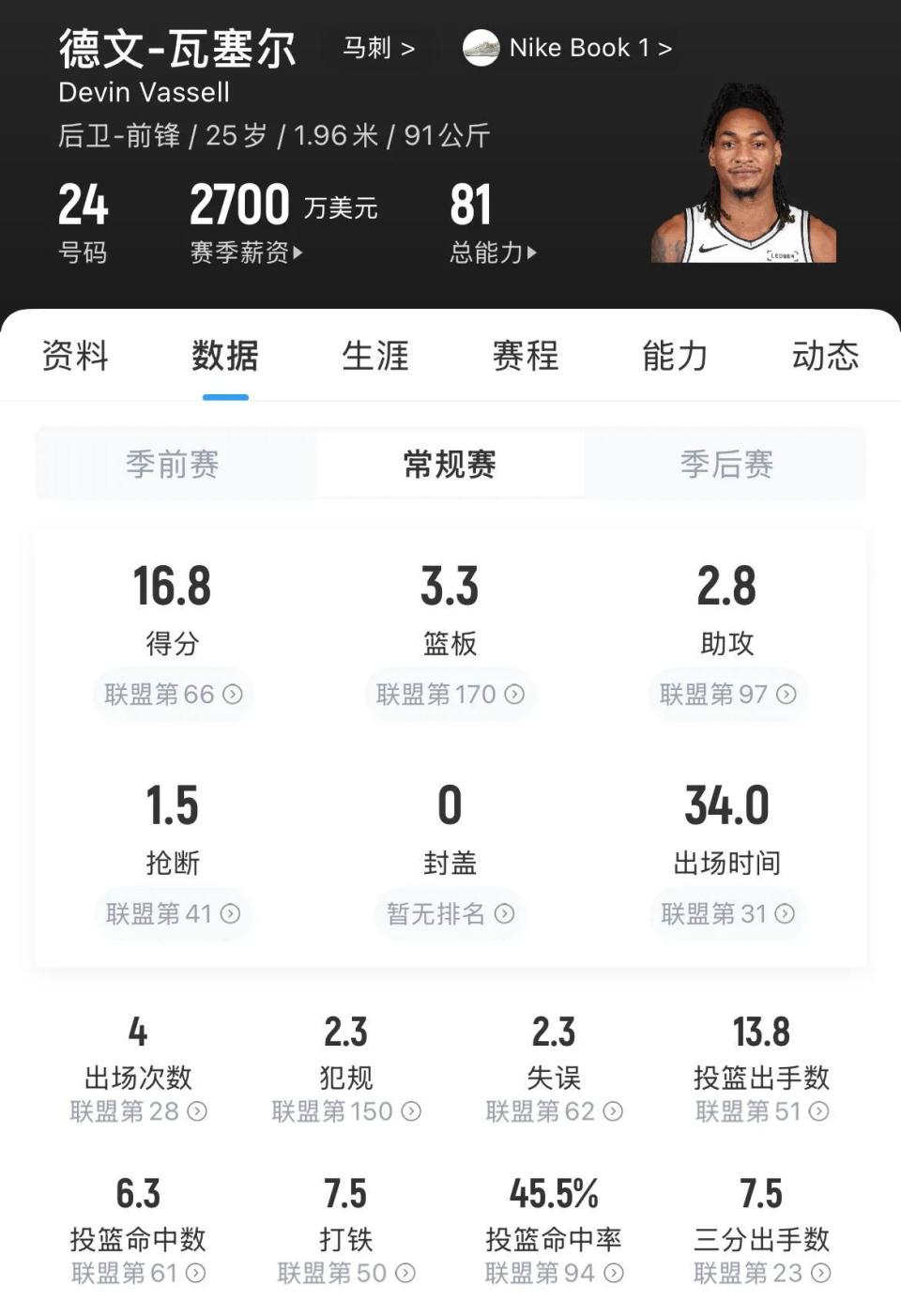Screen dimensions: 901x1316
Task: Open 出场次数 ranking 联盟第28
Action: [x=138, y=1111]
